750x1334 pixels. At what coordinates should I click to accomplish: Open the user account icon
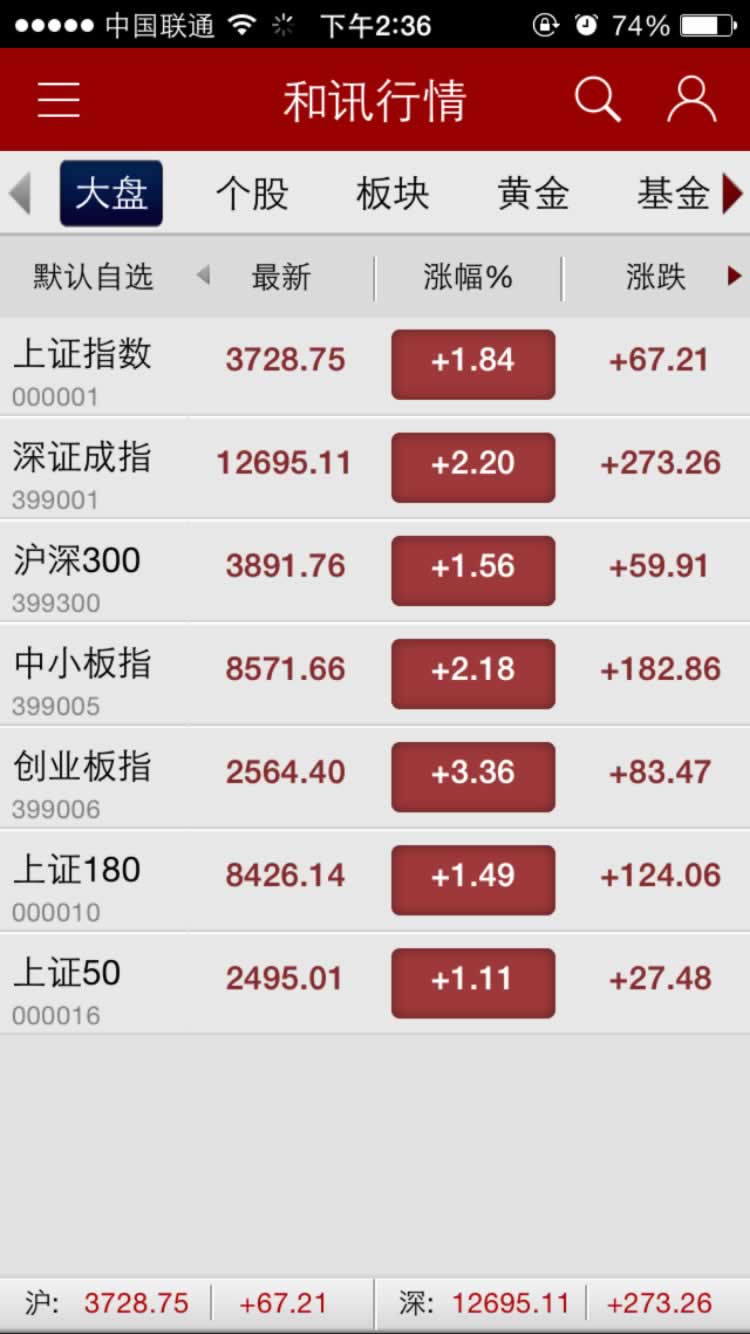coord(691,100)
